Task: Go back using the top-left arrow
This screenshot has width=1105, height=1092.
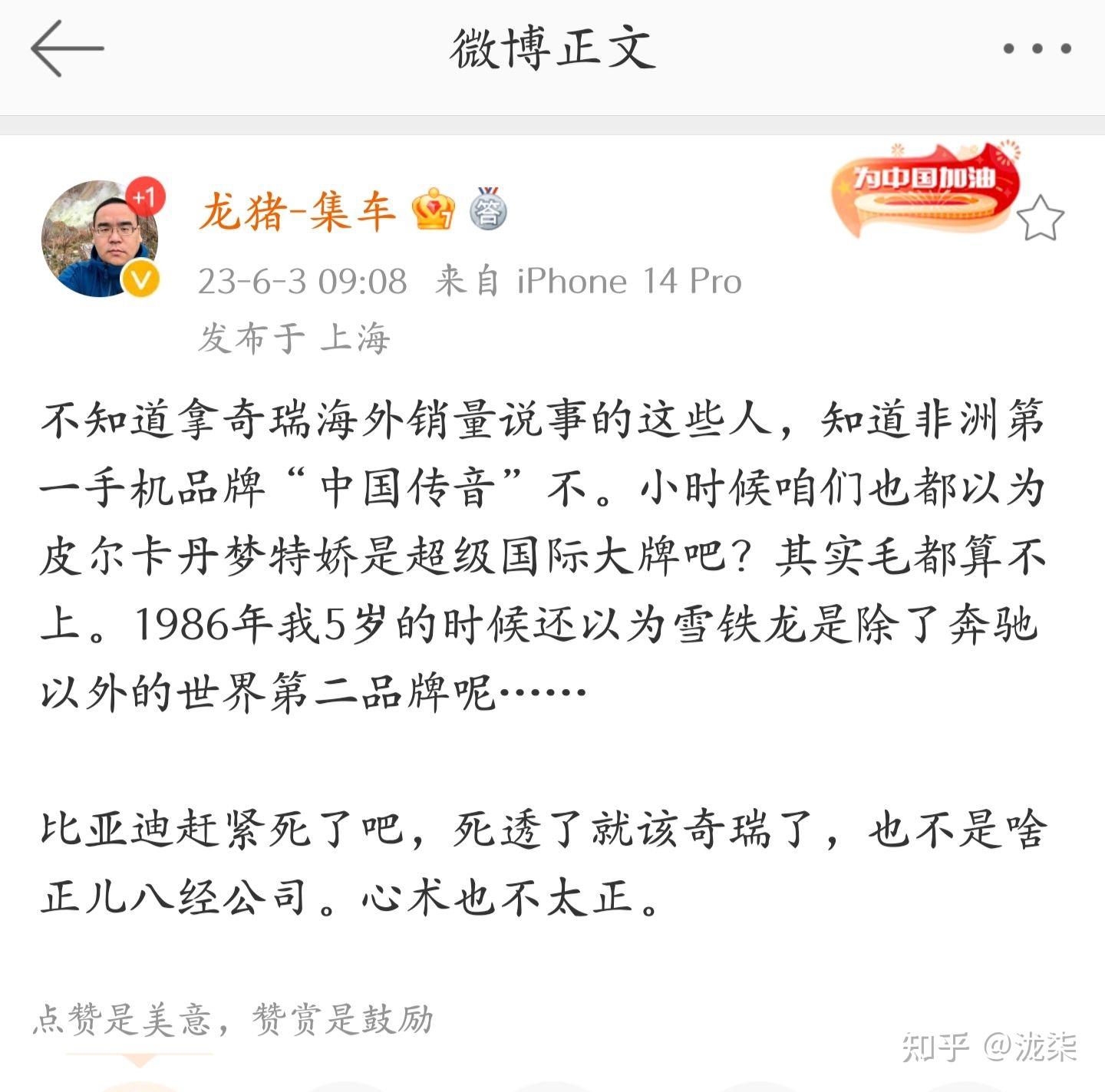Action: point(67,48)
